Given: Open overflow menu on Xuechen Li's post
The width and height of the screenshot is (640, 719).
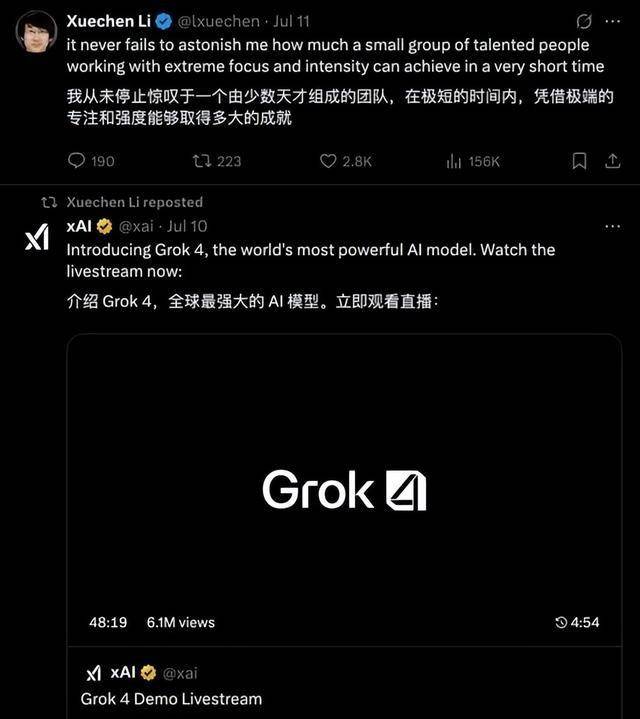Looking at the screenshot, I should pos(613,21).
